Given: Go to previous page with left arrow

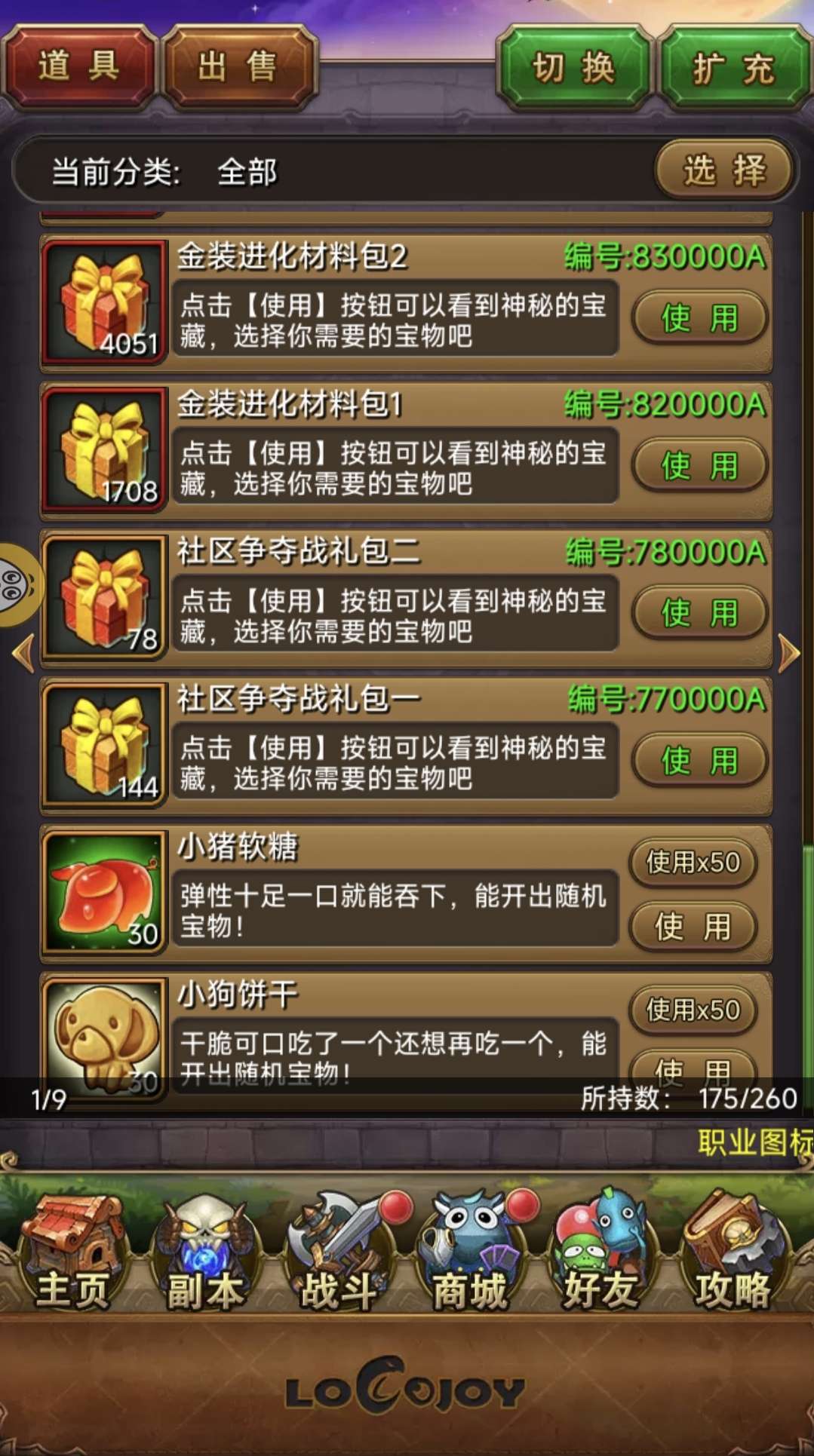Looking at the screenshot, I should [x=23, y=652].
